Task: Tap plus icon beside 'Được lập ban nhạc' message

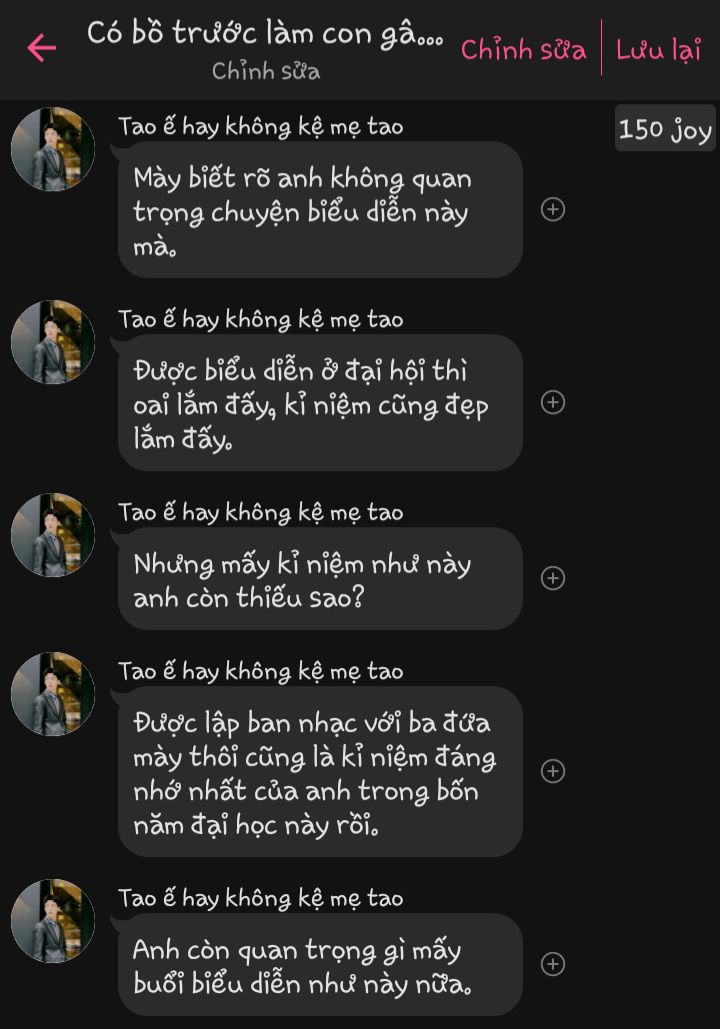Action: (x=553, y=771)
